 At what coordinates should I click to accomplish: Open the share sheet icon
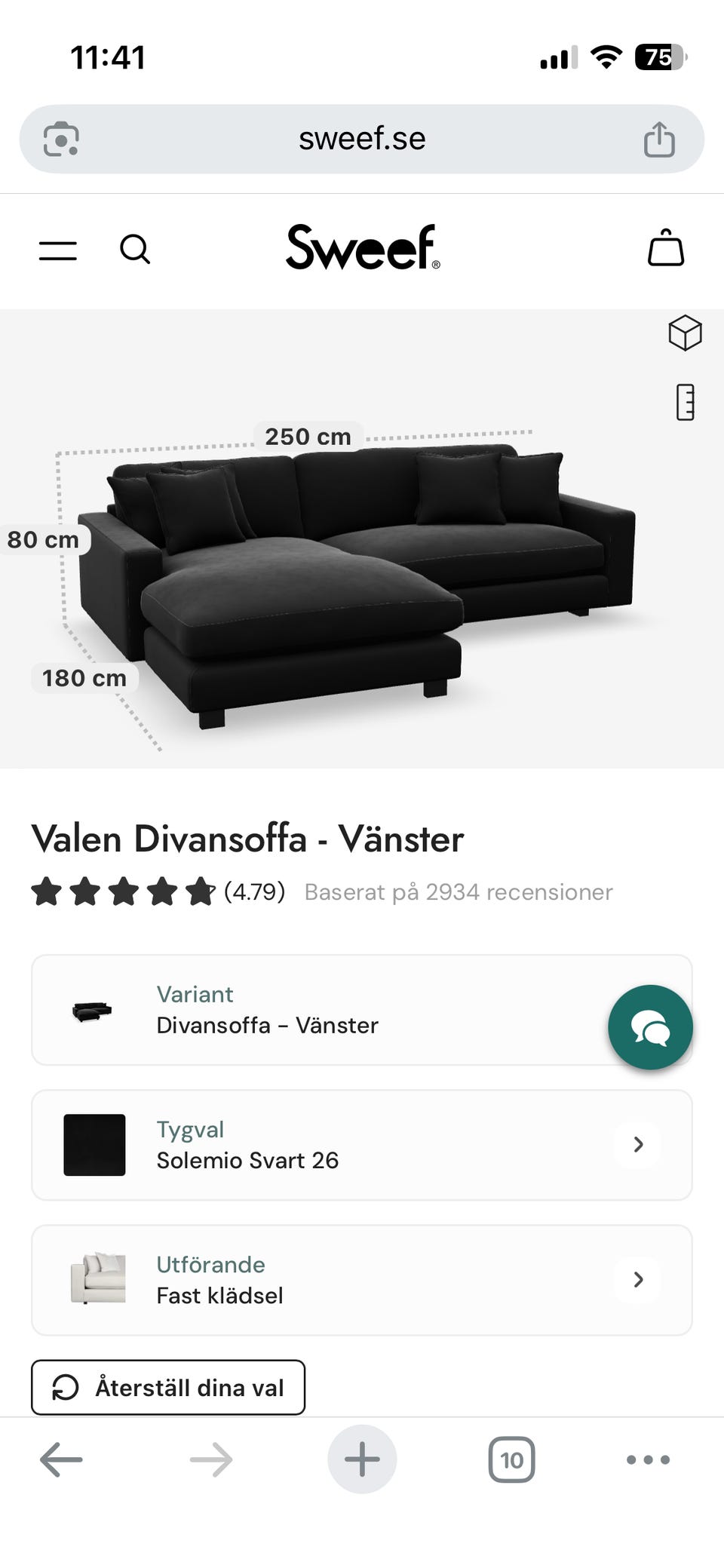coord(659,138)
